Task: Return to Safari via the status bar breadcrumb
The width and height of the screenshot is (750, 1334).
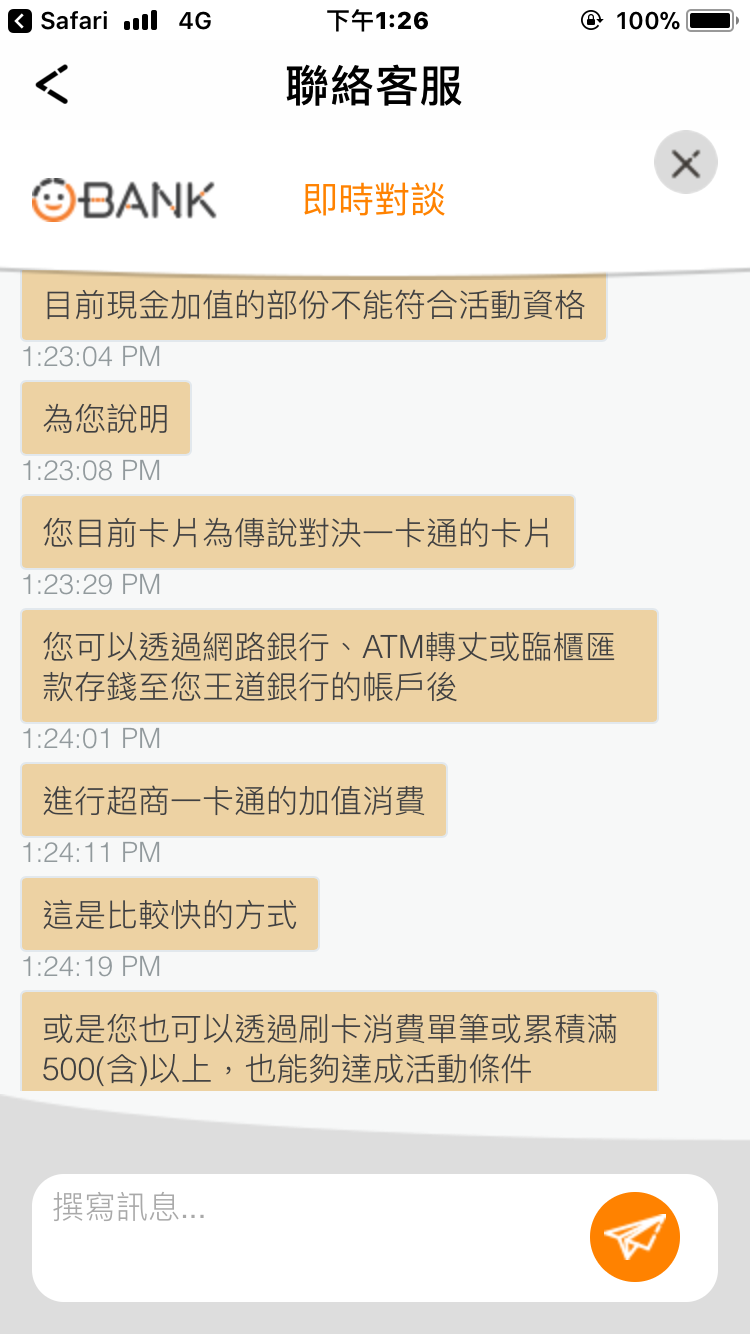Action: pos(58,20)
